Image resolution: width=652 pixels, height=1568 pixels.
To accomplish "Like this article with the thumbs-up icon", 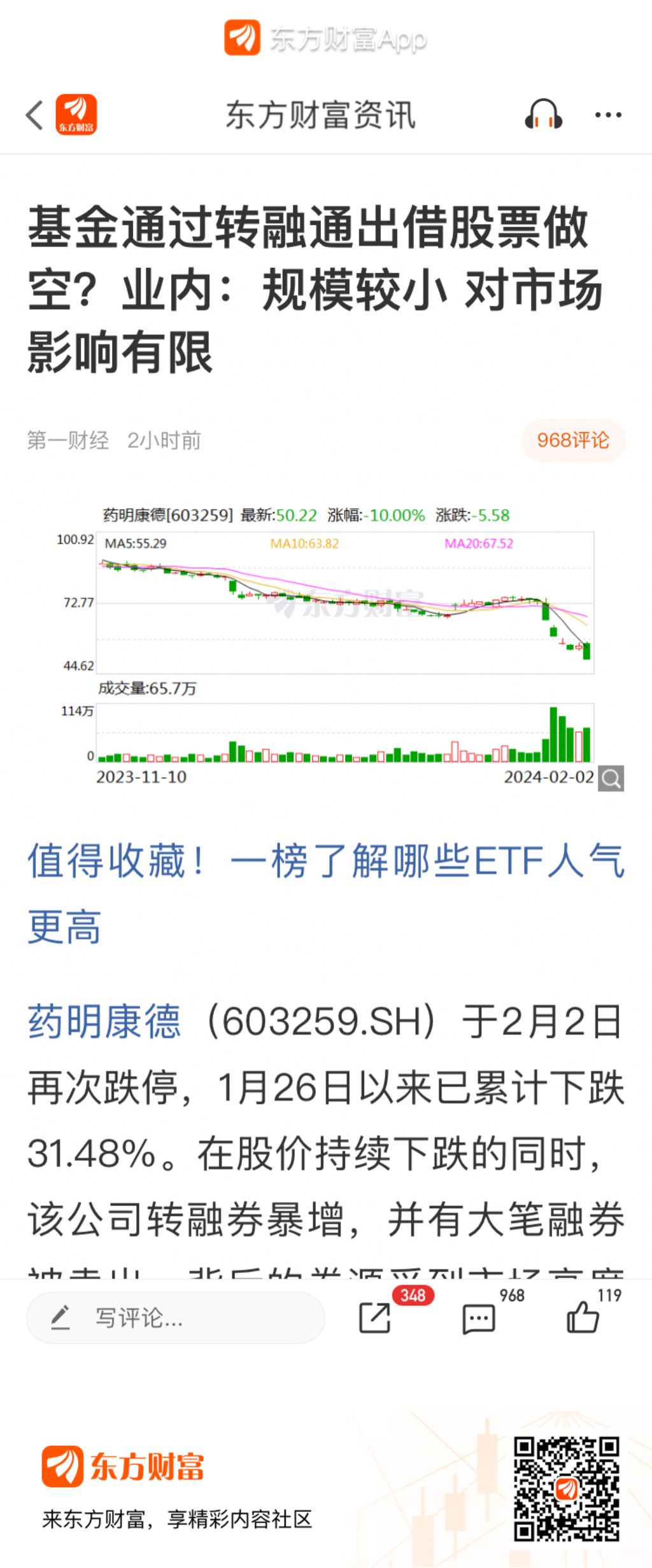I will tap(583, 1317).
